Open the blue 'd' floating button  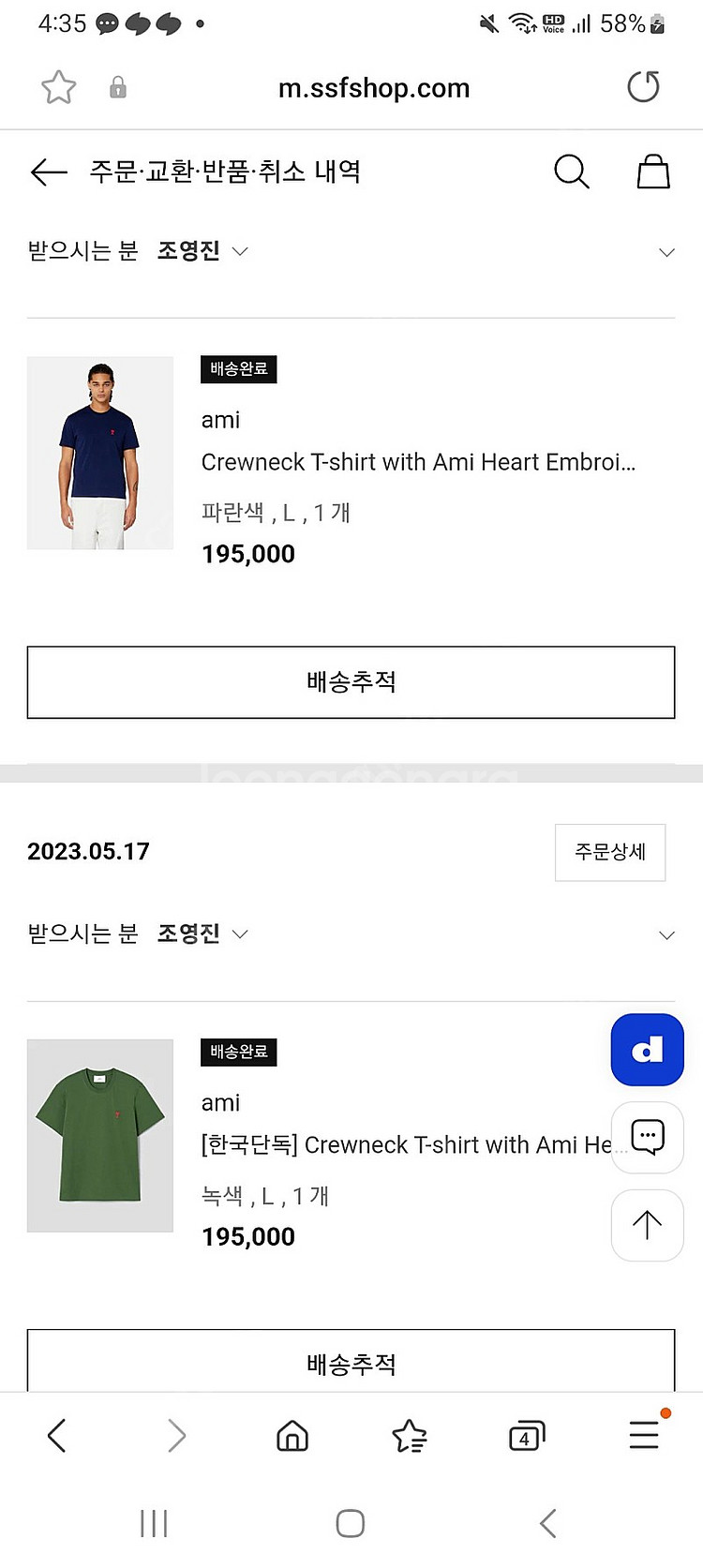coord(647,1050)
